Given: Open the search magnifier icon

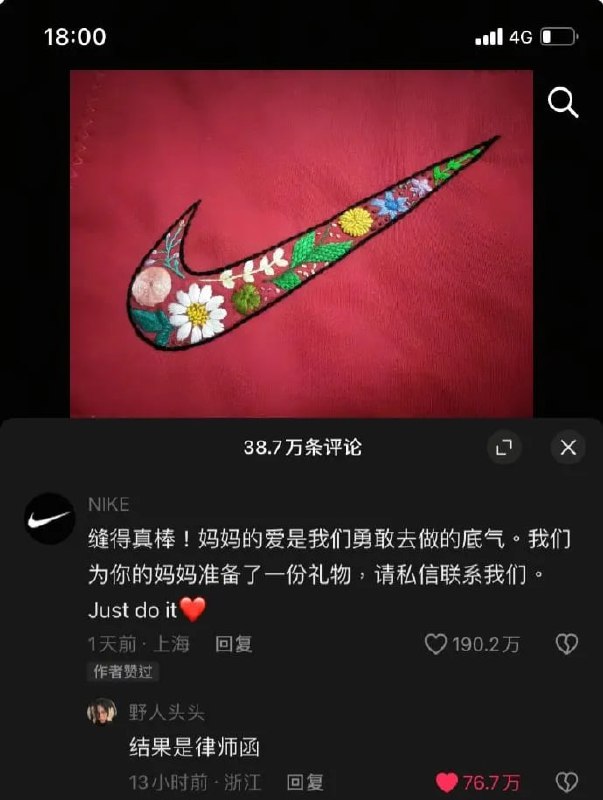Looking at the screenshot, I should click(563, 102).
